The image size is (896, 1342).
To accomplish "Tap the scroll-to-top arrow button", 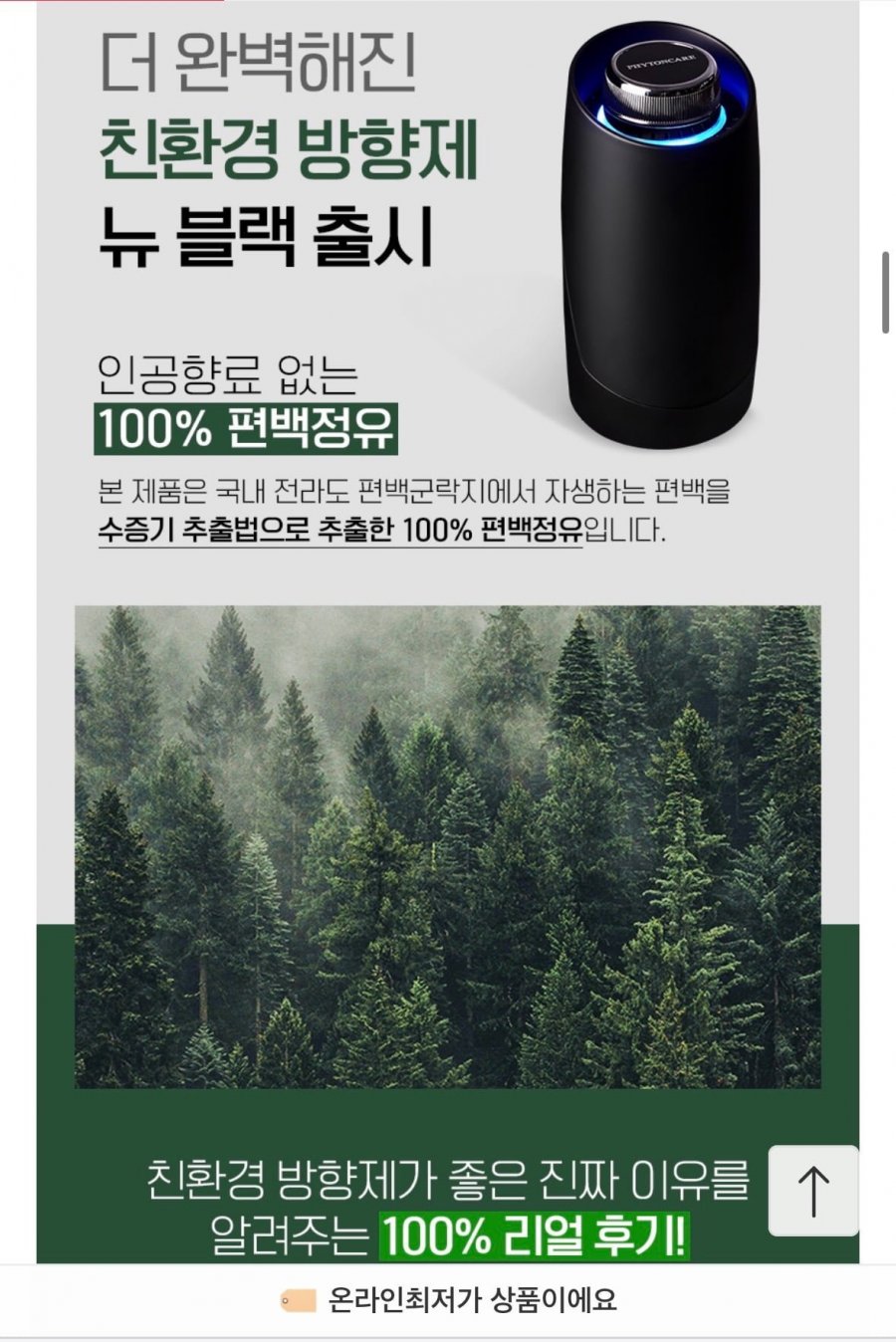I will [x=813, y=1190].
